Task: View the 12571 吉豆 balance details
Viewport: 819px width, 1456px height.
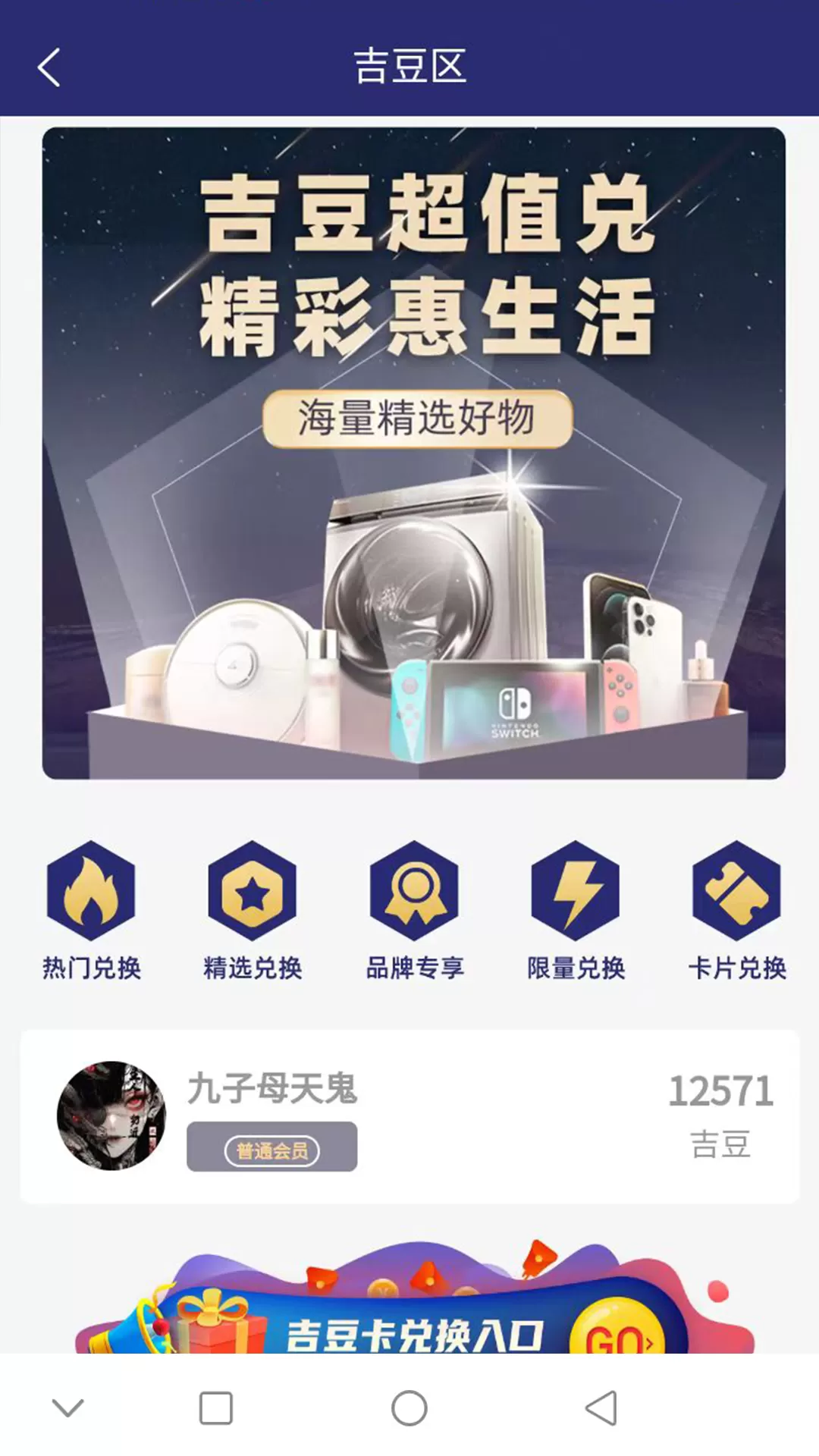Action: pyautogui.click(x=720, y=1113)
